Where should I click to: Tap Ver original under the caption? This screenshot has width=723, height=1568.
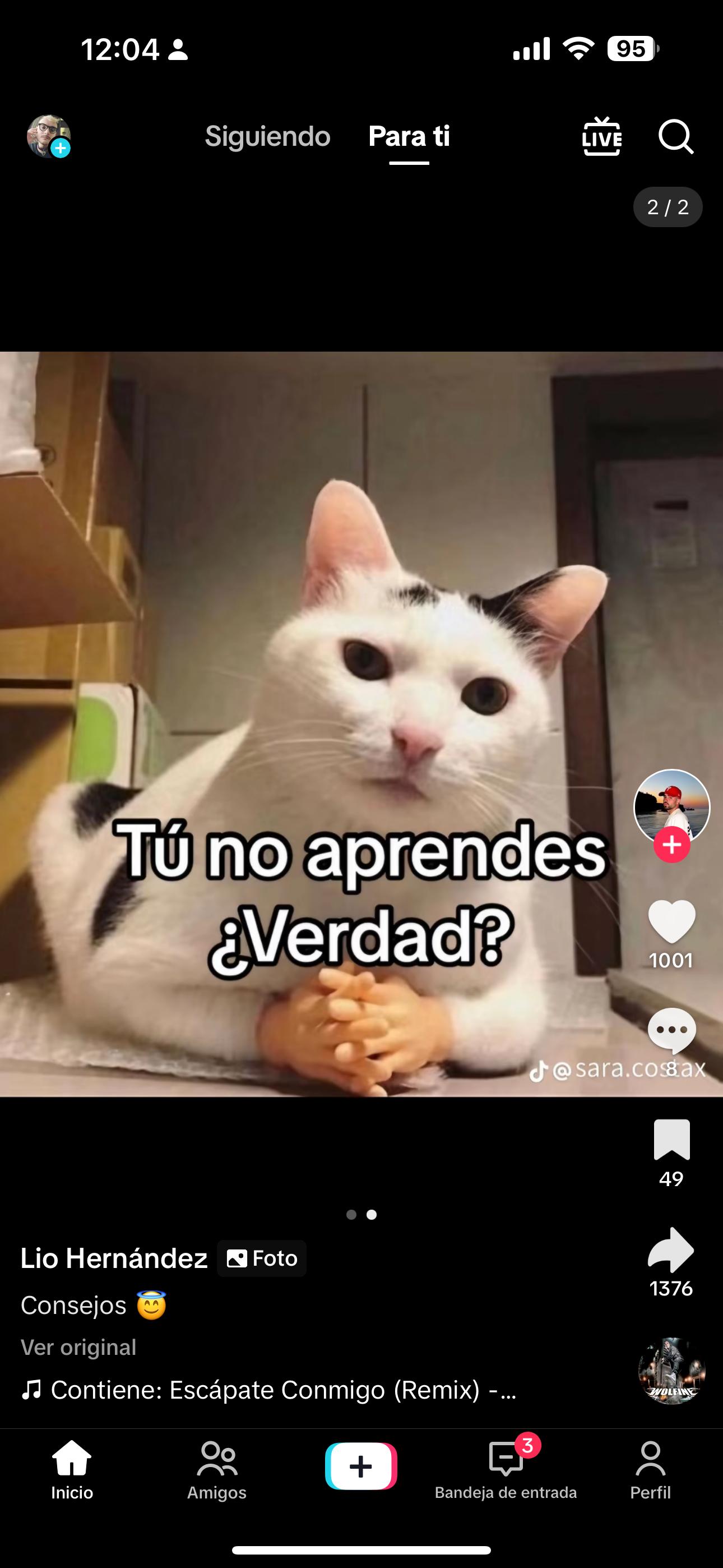[x=78, y=1347]
